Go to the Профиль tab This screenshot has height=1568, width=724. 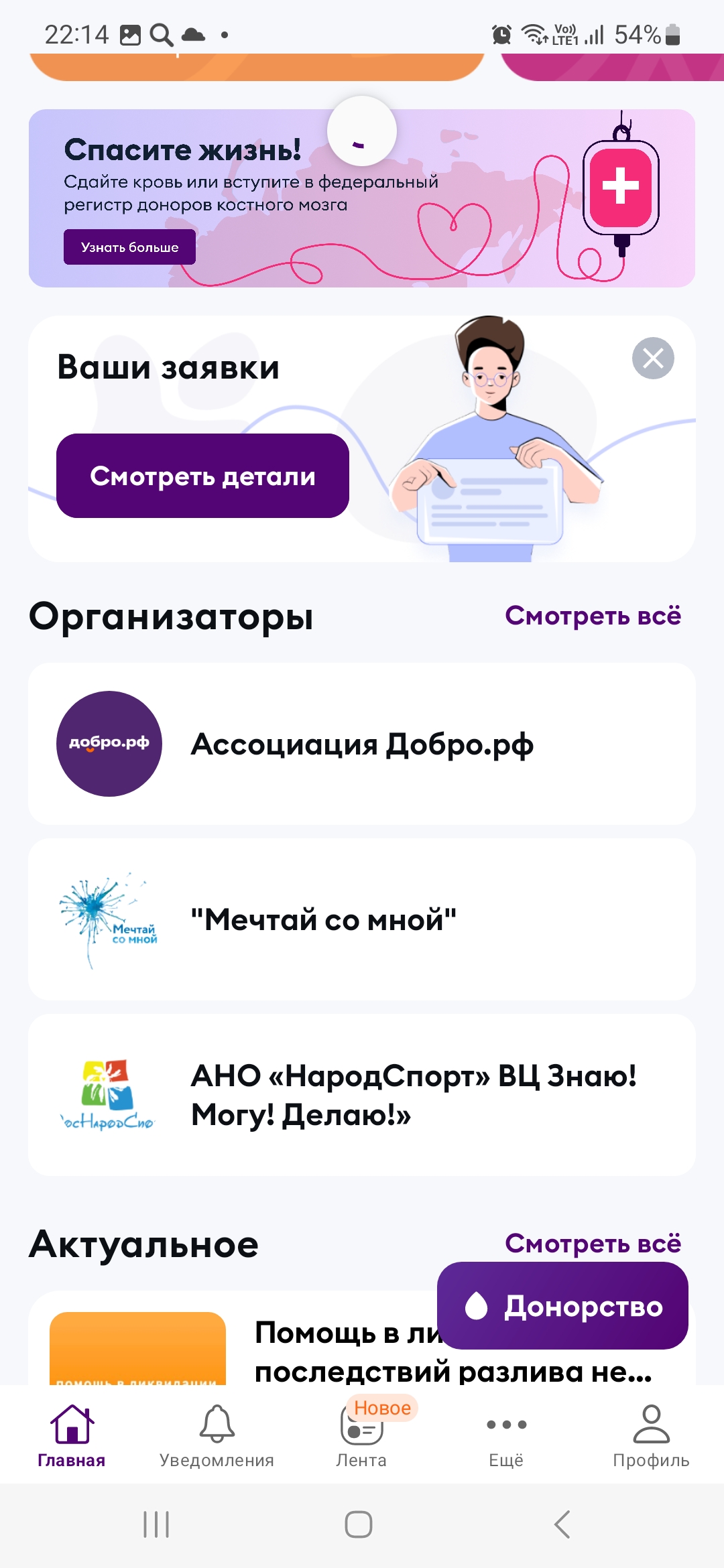651,1435
